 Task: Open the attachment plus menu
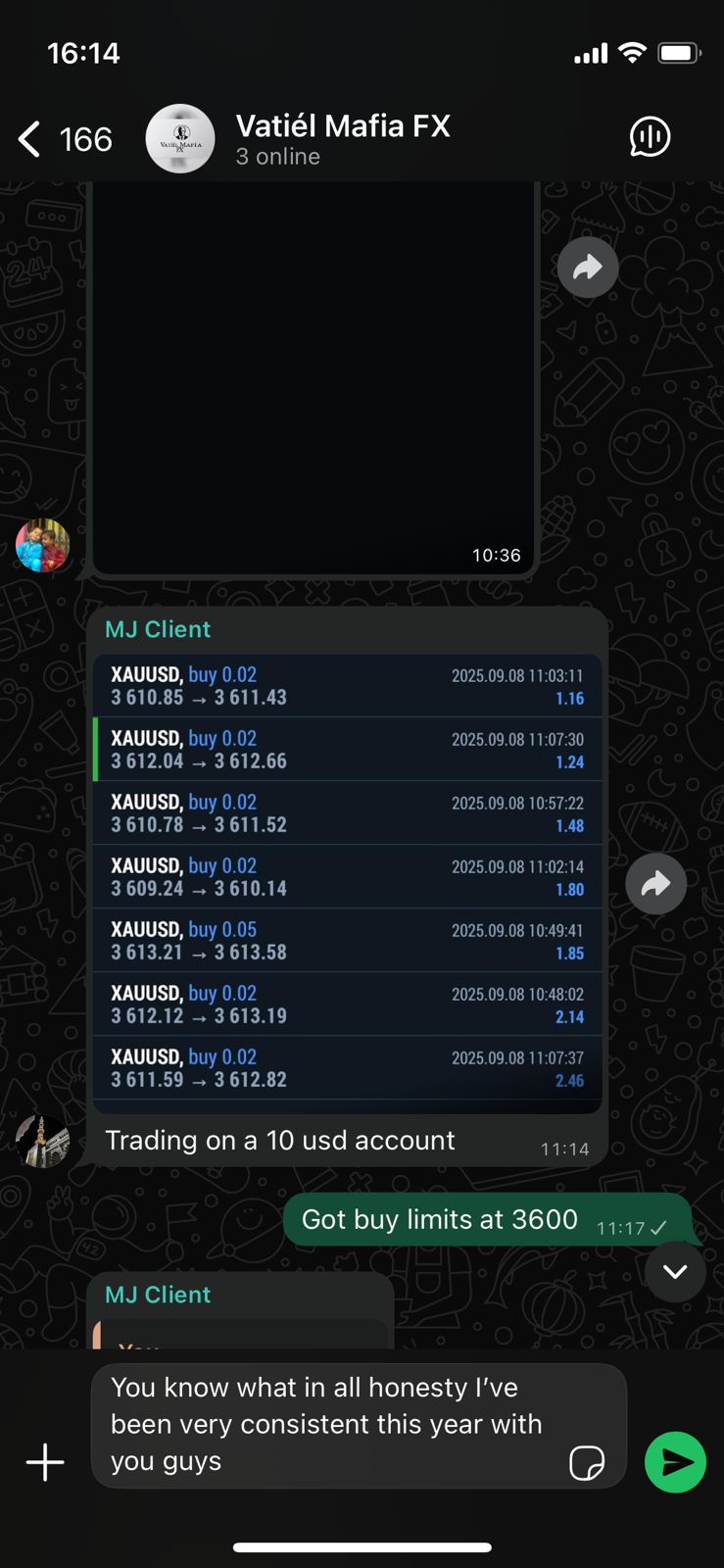pos(45,1462)
